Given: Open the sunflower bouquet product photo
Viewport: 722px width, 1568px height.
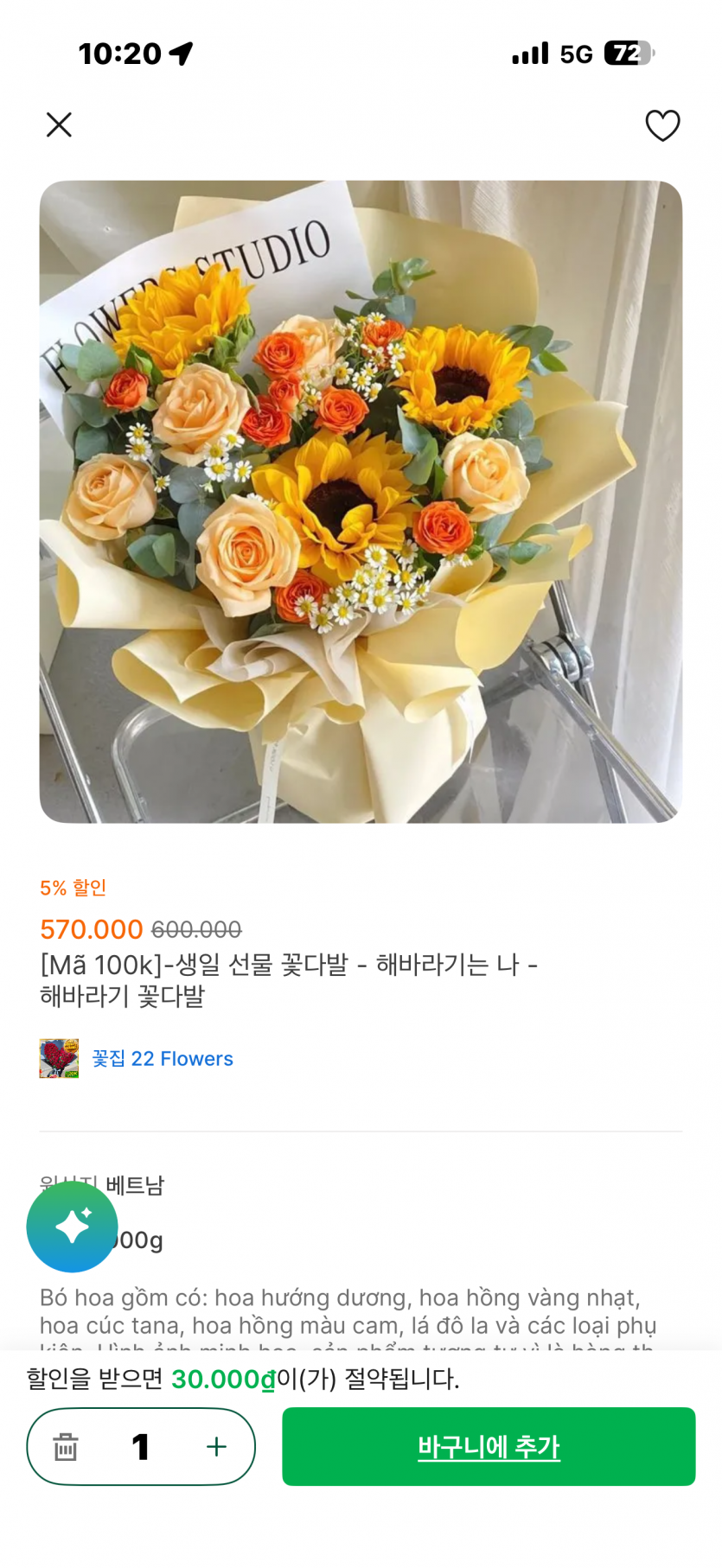Looking at the screenshot, I should 361,501.
